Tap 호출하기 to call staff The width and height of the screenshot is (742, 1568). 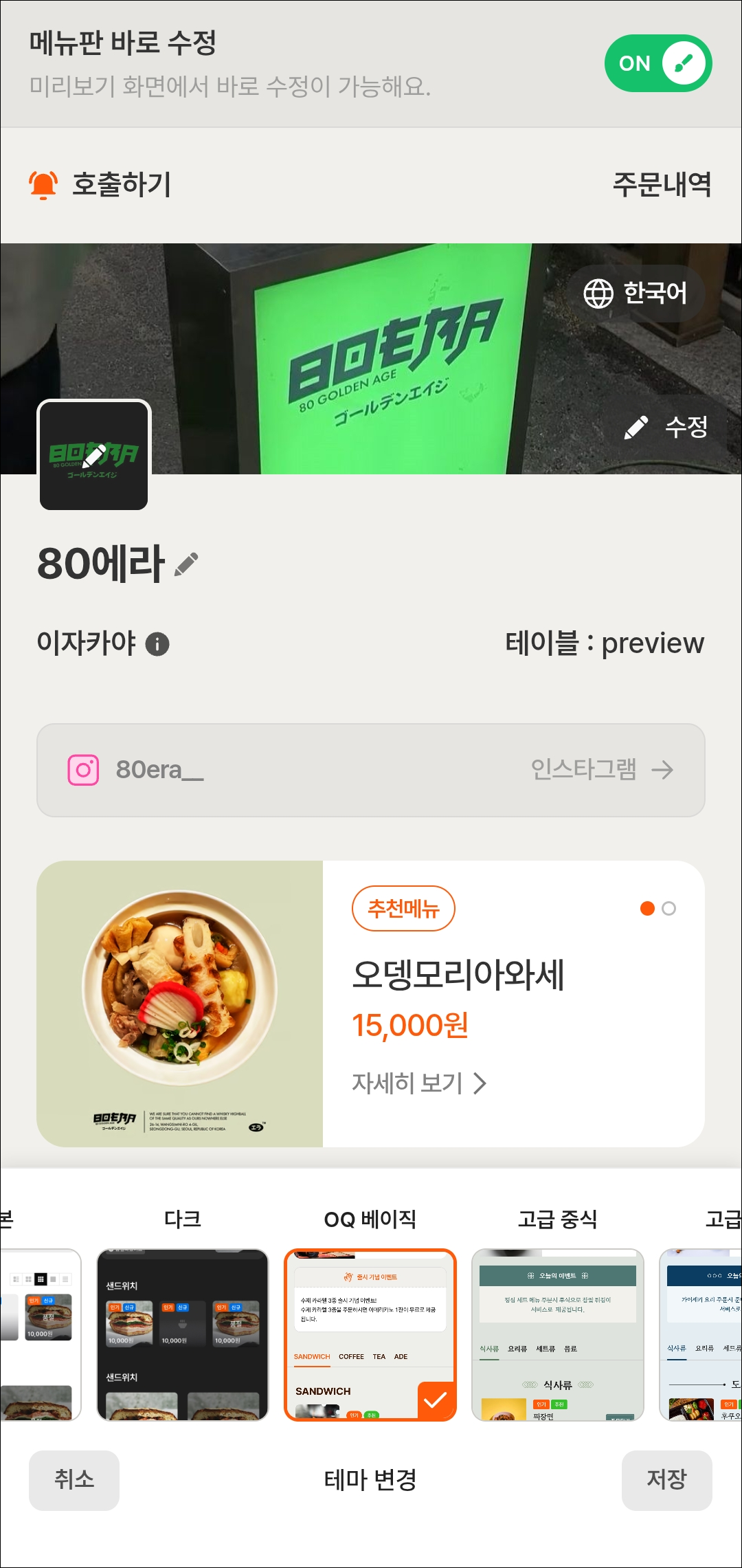tap(100, 184)
